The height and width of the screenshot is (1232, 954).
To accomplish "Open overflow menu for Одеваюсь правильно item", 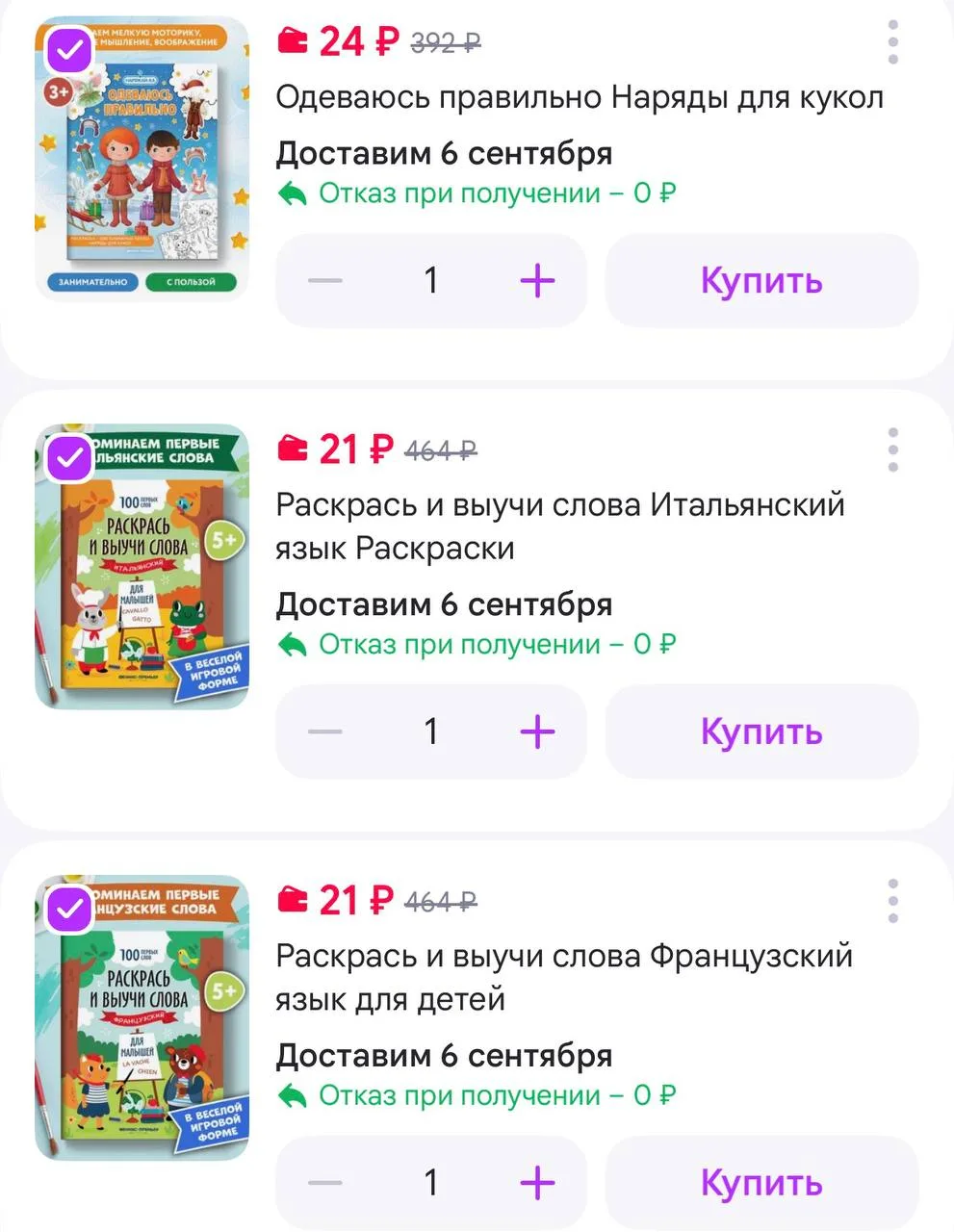I will coord(893,41).
